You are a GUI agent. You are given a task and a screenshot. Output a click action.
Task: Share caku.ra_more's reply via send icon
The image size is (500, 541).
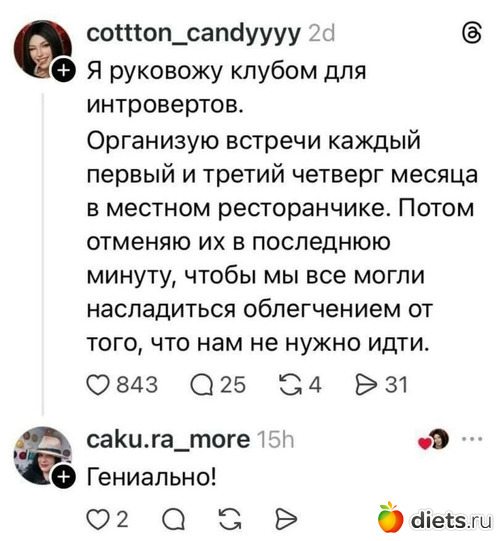pos(286,519)
